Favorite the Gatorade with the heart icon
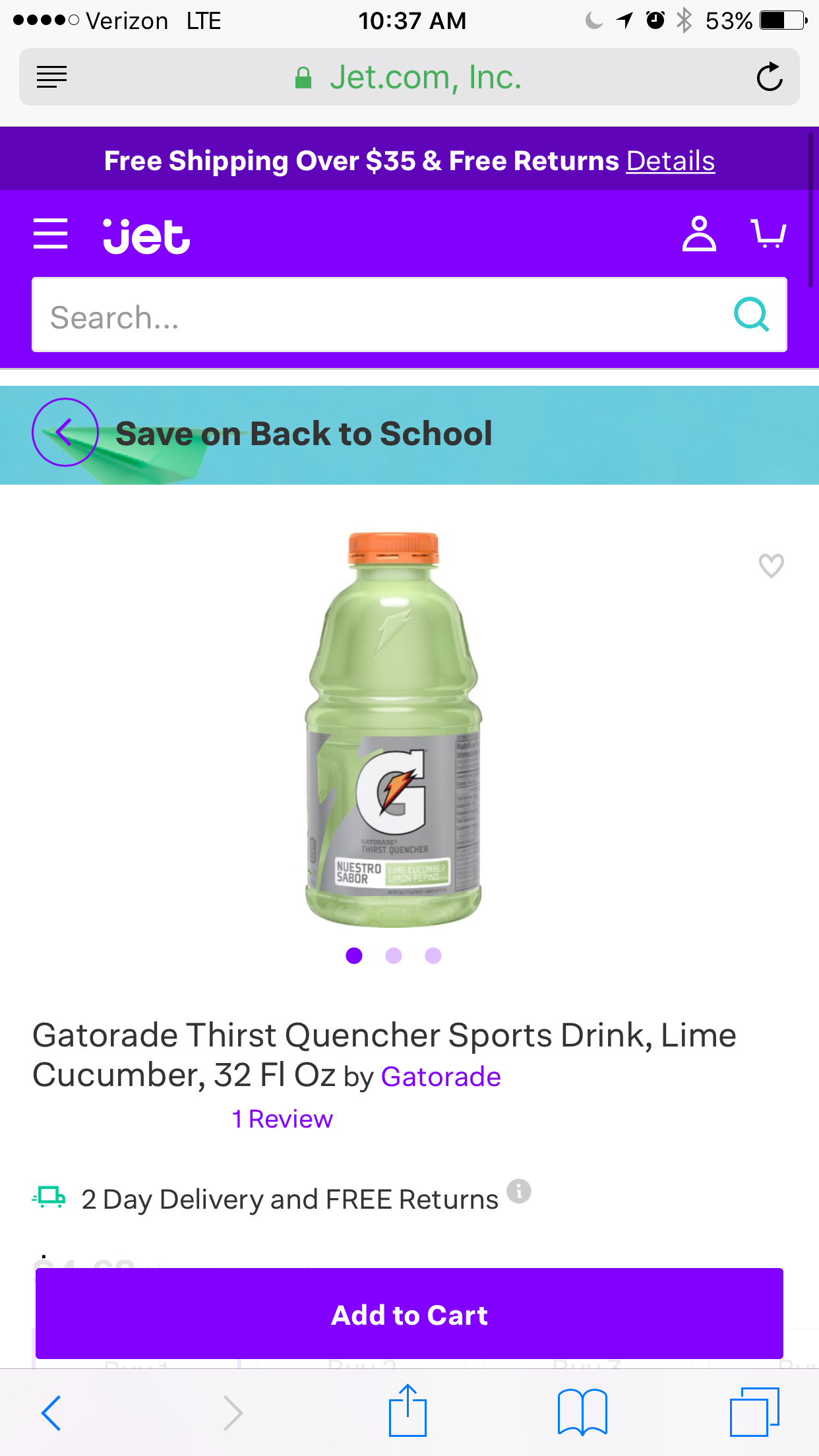Screen dimensions: 819x1456 (x=771, y=566)
